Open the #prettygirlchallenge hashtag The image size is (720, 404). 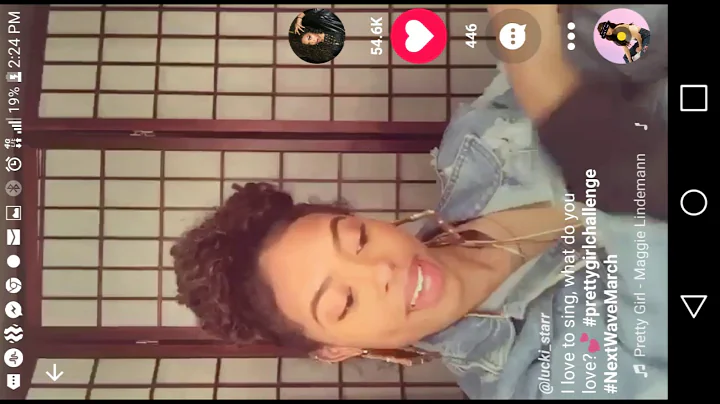tap(590, 250)
